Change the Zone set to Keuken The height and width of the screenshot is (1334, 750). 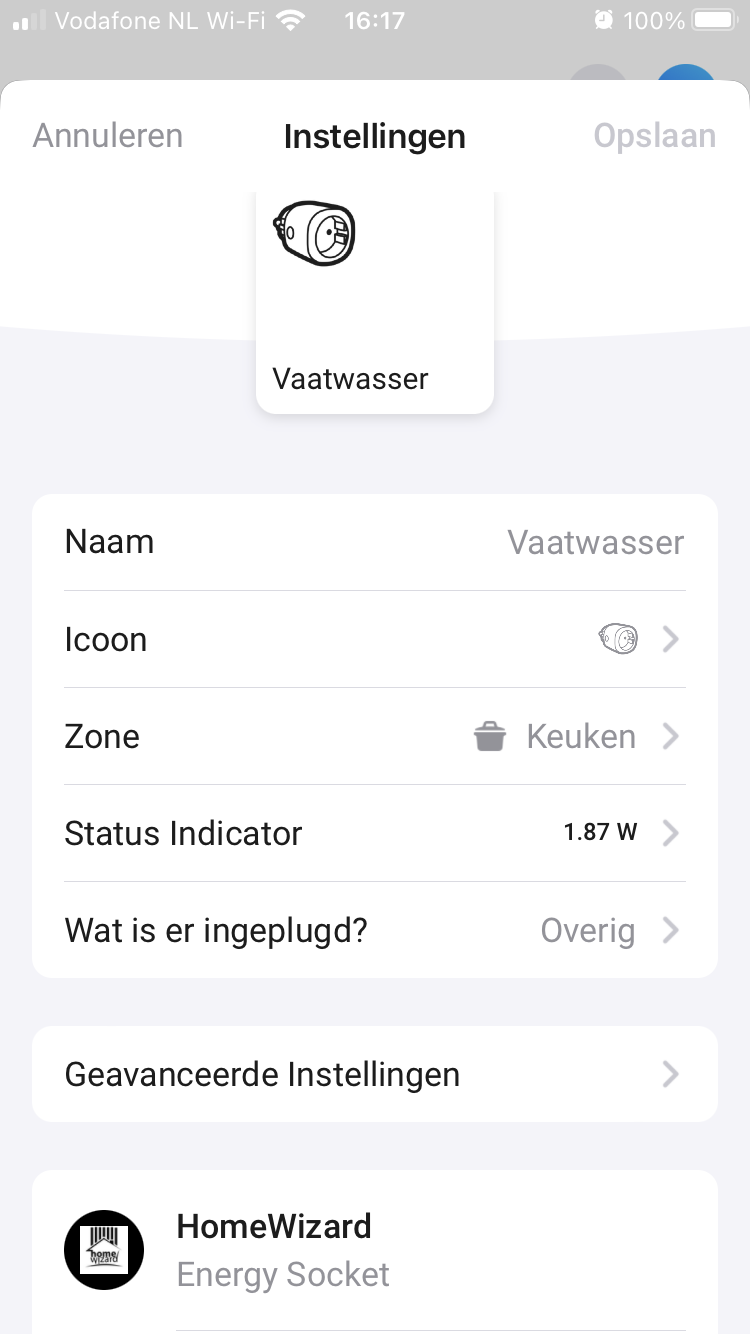(x=374, y=737)
